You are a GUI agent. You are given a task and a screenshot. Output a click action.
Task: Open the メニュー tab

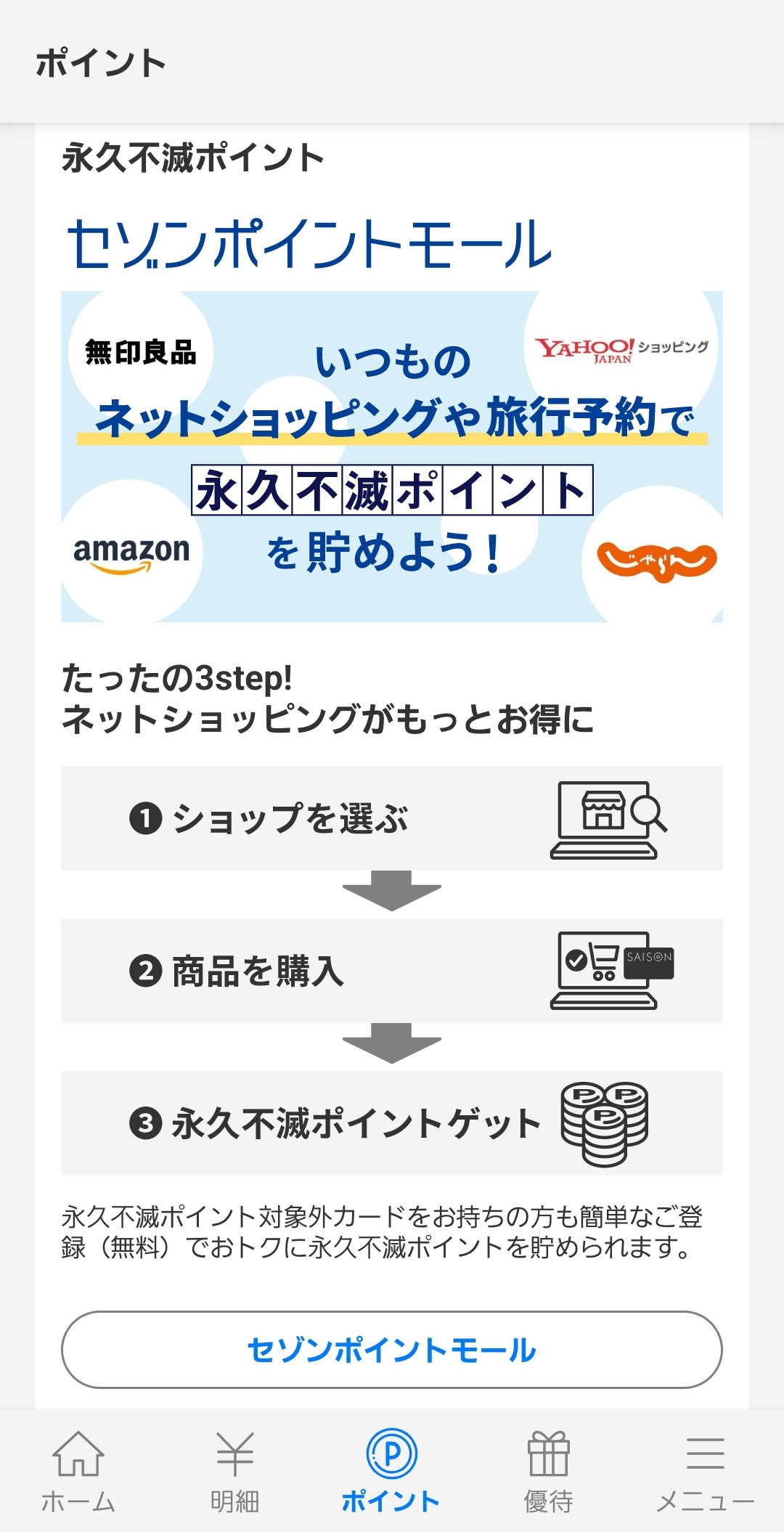click(x=705, y=1471)
